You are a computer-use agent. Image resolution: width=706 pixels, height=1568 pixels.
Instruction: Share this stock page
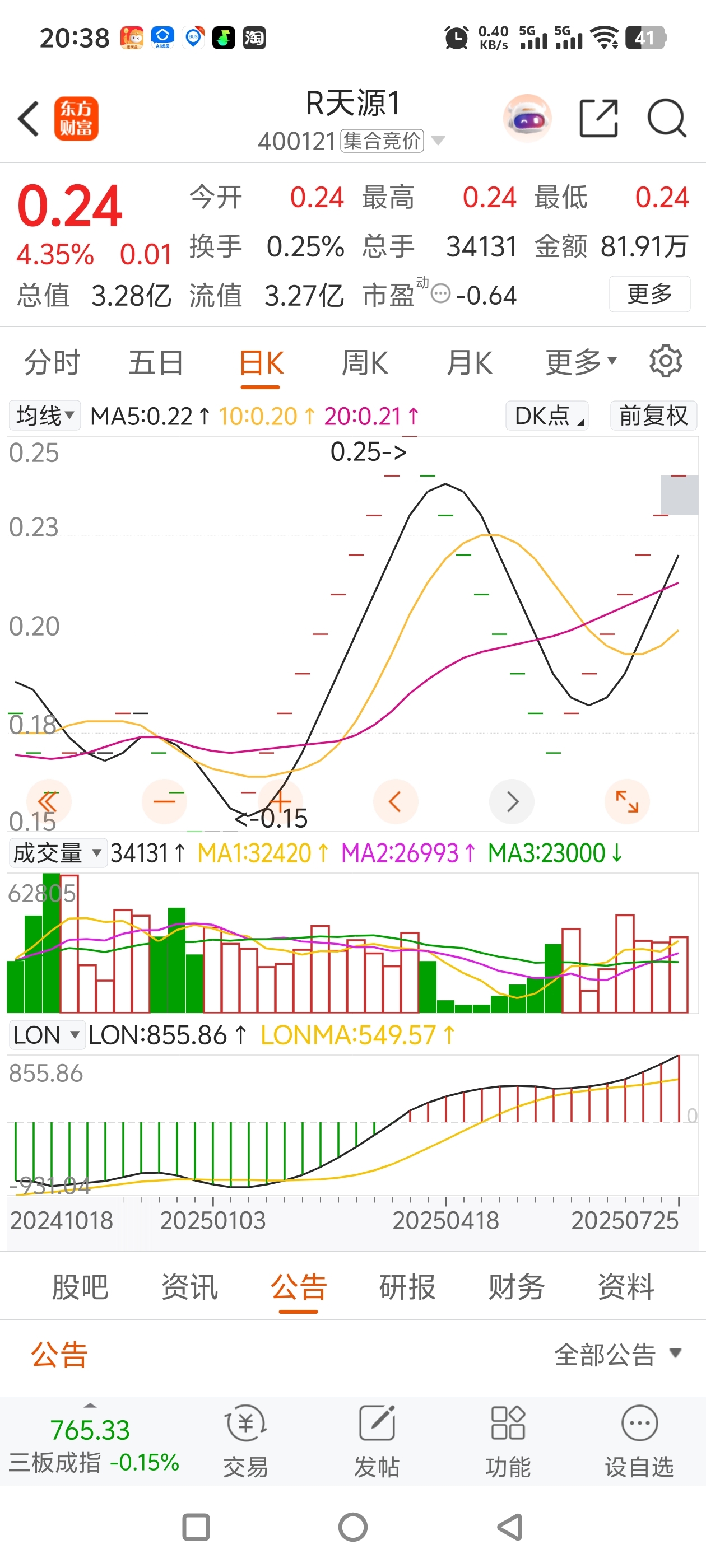(x=598, y=118)
